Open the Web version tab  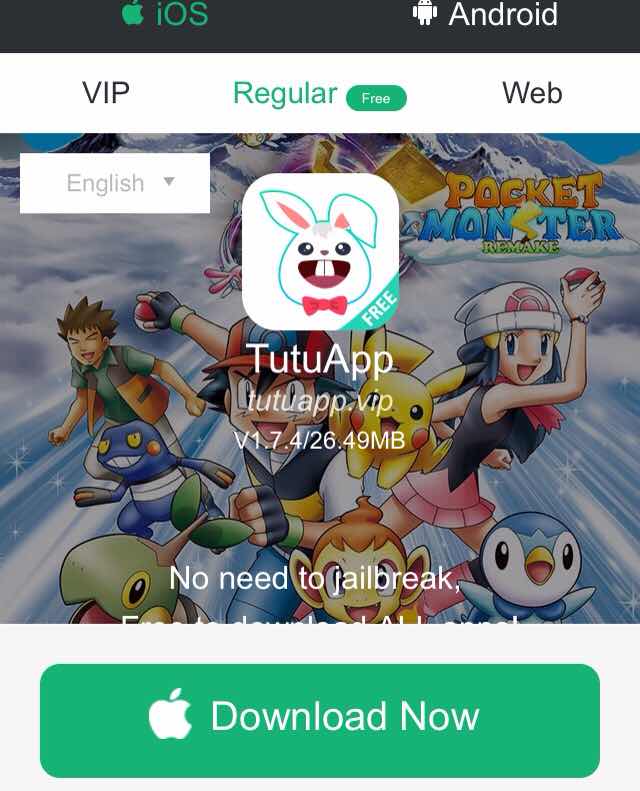coord(532,93)
